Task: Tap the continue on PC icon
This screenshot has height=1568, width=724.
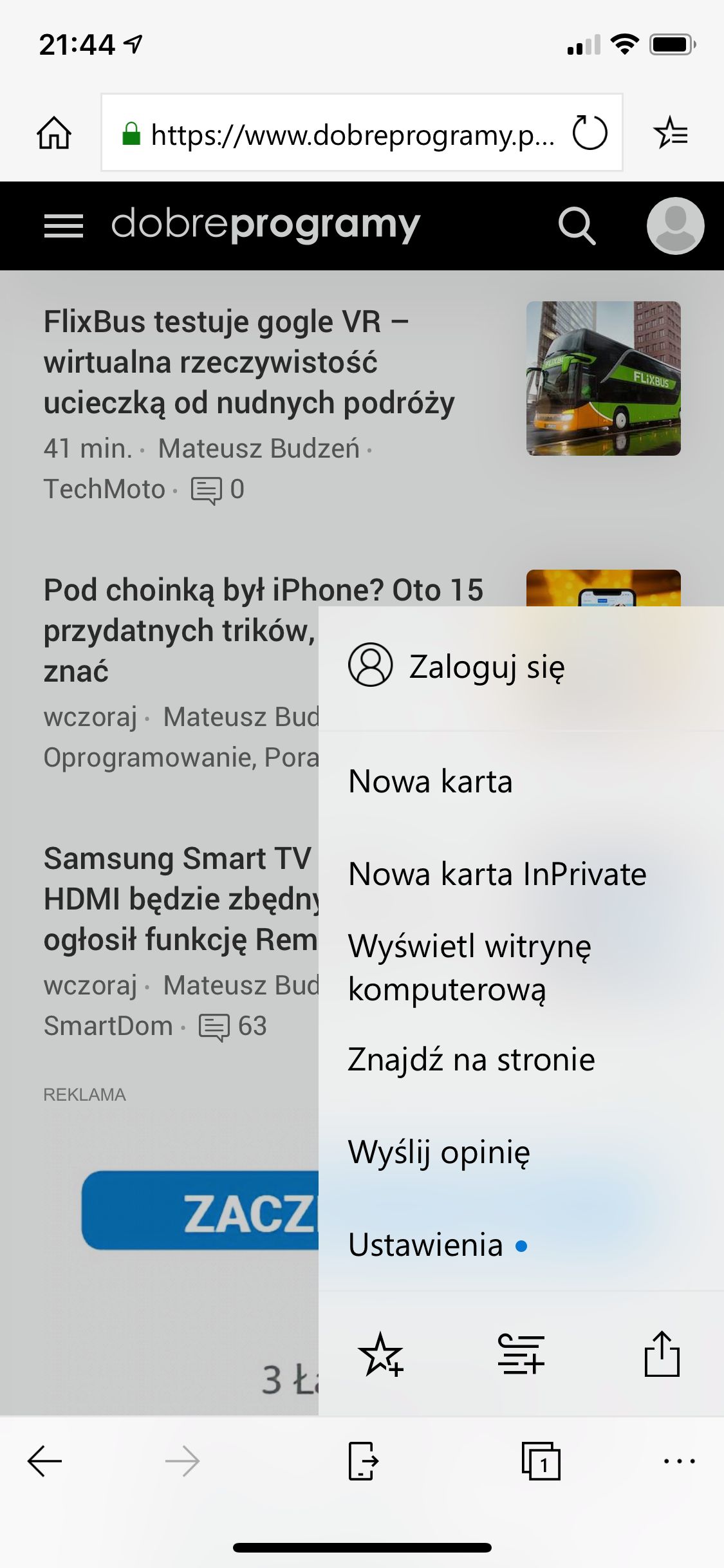Action: (363, 1461)
